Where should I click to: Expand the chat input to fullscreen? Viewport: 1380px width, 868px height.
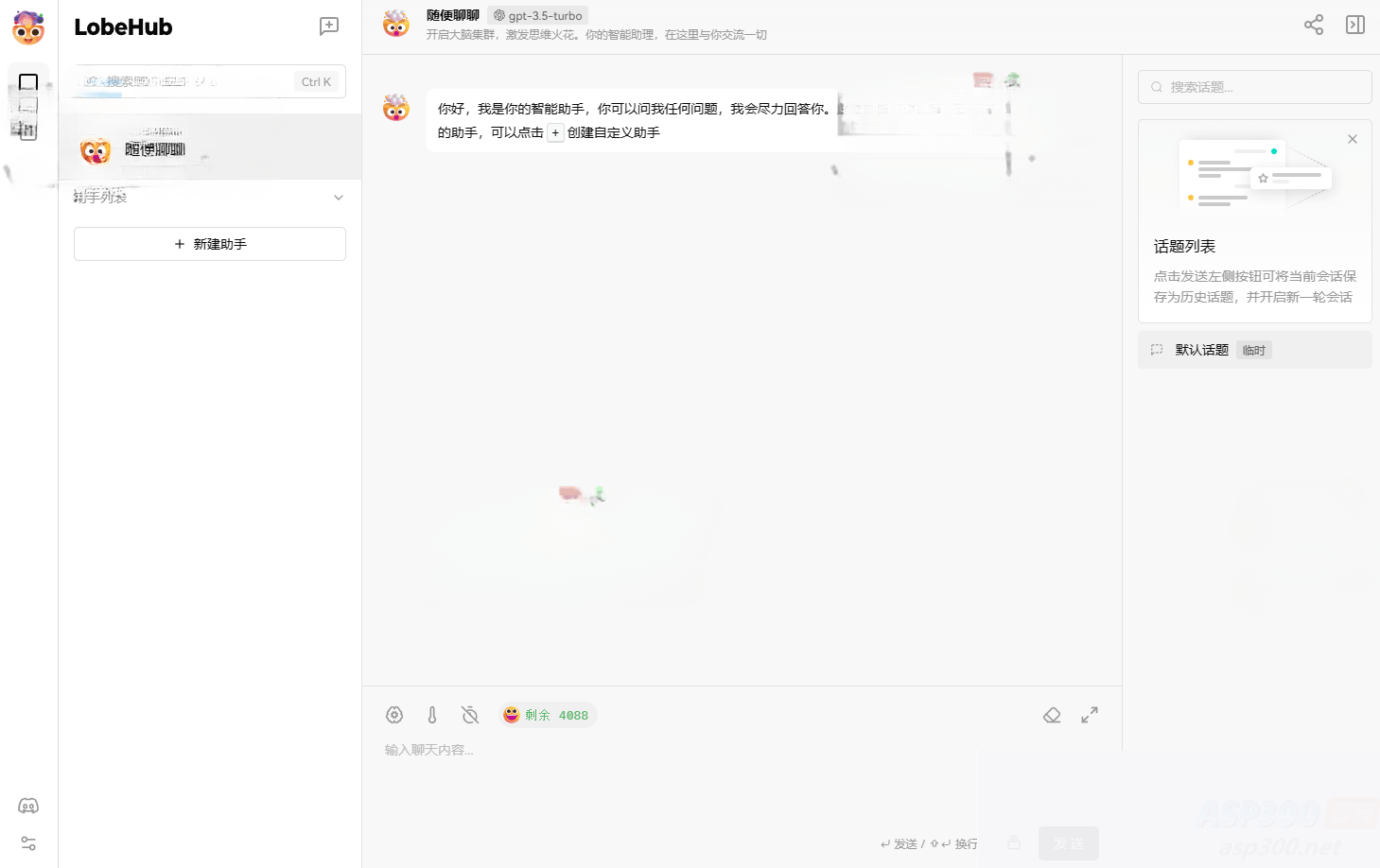tap(1090, 715)
